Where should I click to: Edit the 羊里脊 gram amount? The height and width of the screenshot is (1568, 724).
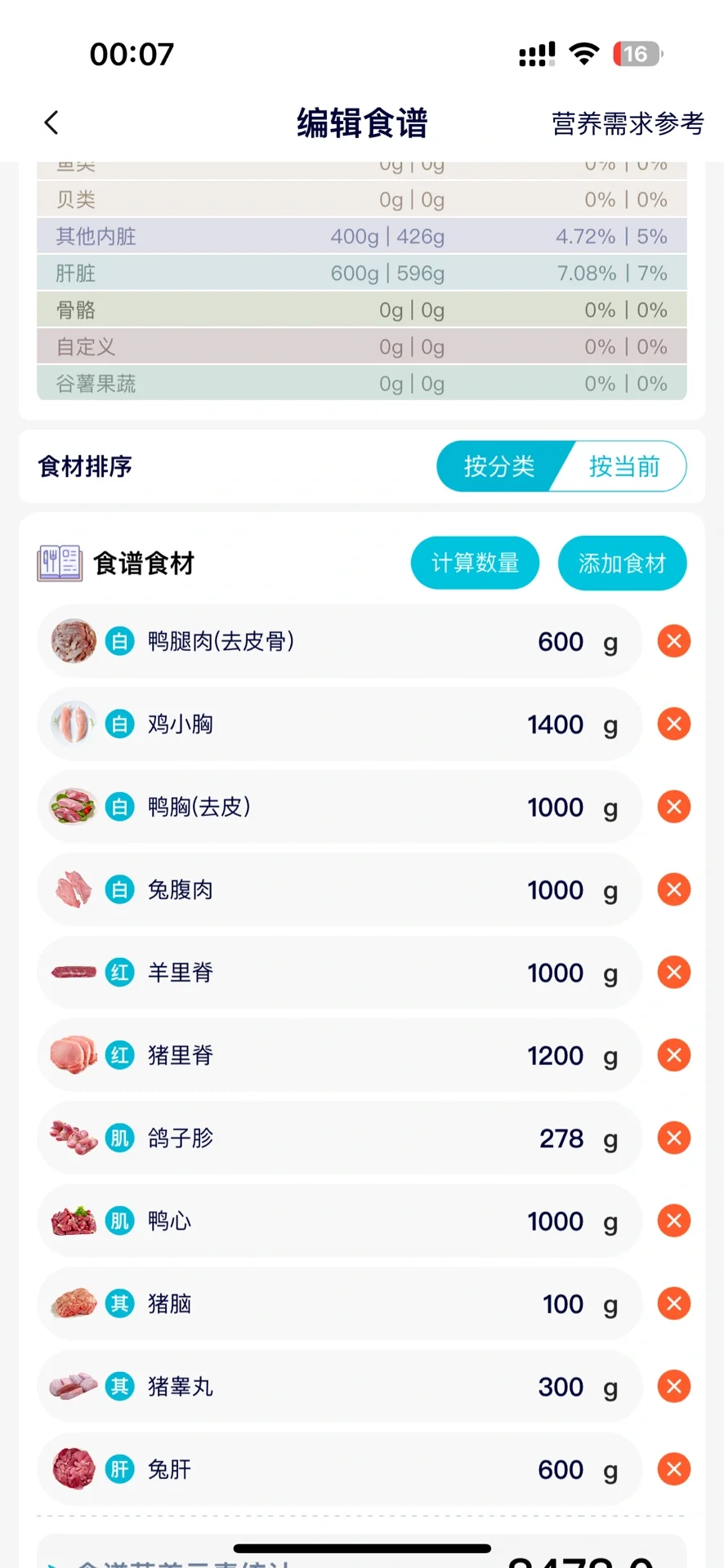(x=556, y=973)
